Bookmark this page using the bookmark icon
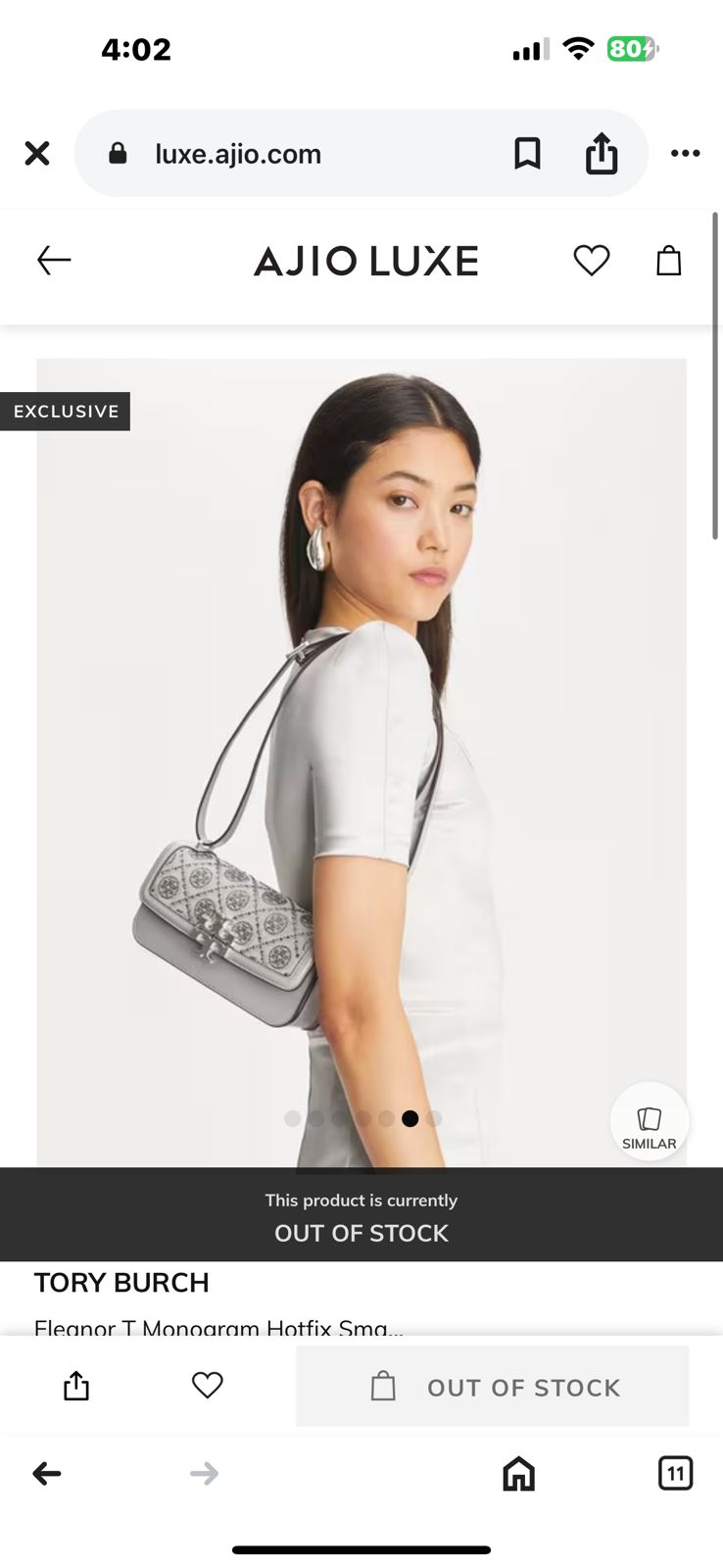Image resolution: width=723 pixels, height=1568 pixels. [x=527, y=153]
